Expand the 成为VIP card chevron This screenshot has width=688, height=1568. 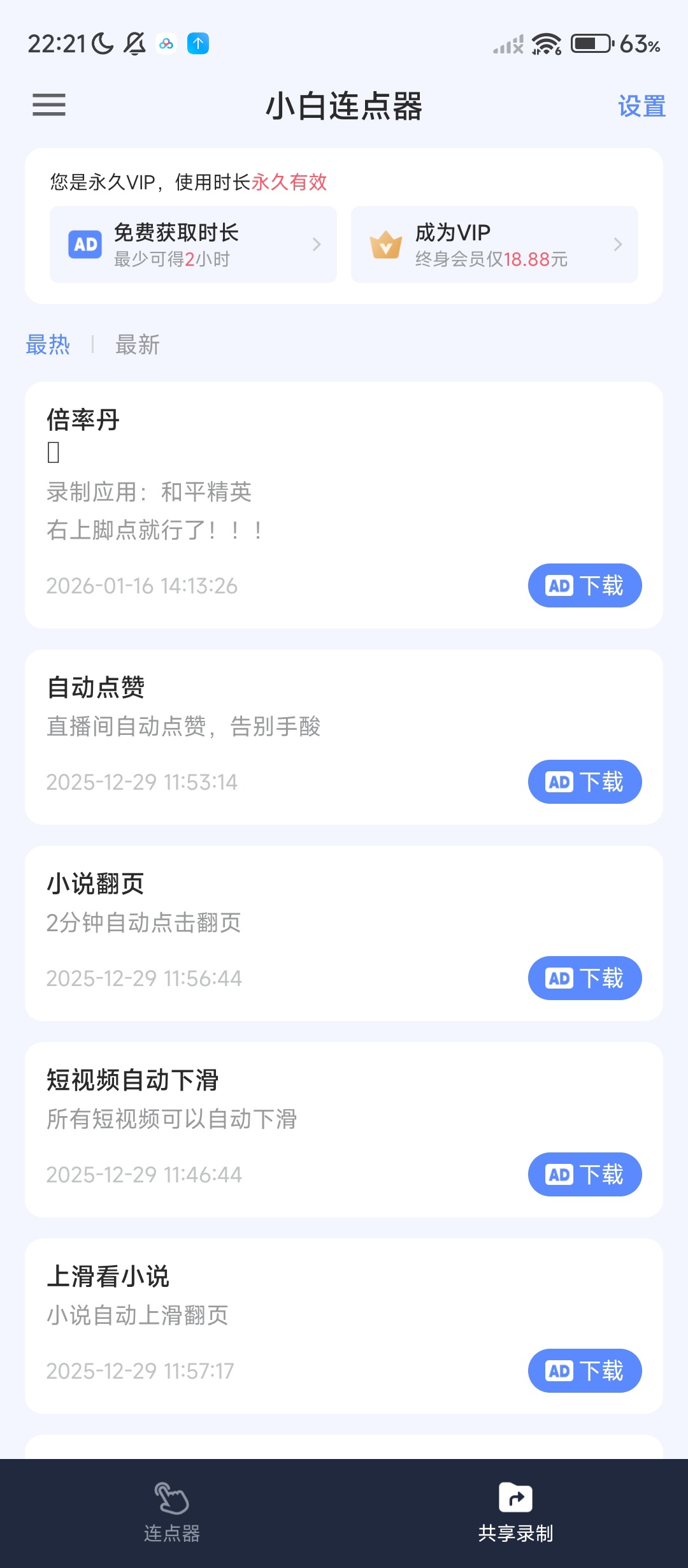617,244
